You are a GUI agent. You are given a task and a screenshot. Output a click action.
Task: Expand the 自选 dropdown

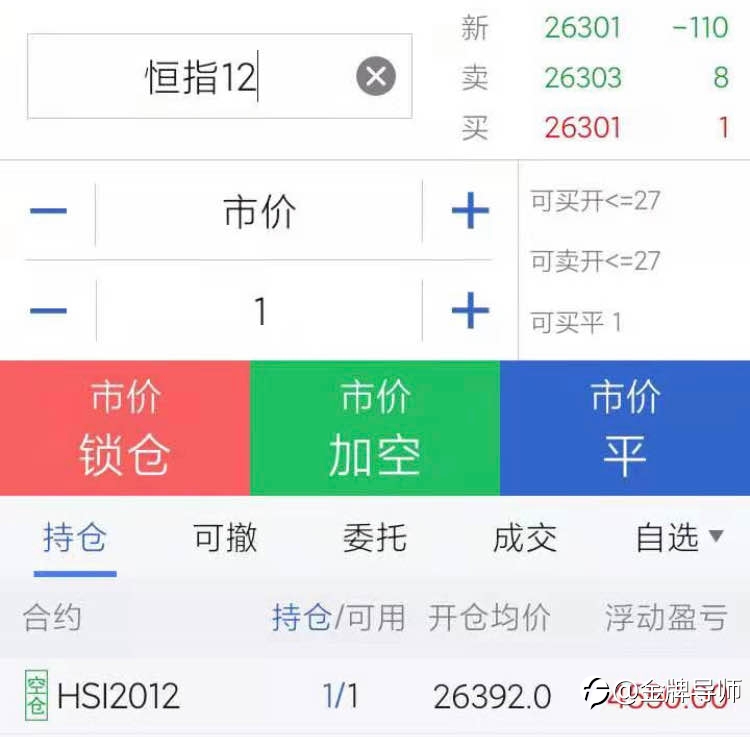[x=679, y=538]
